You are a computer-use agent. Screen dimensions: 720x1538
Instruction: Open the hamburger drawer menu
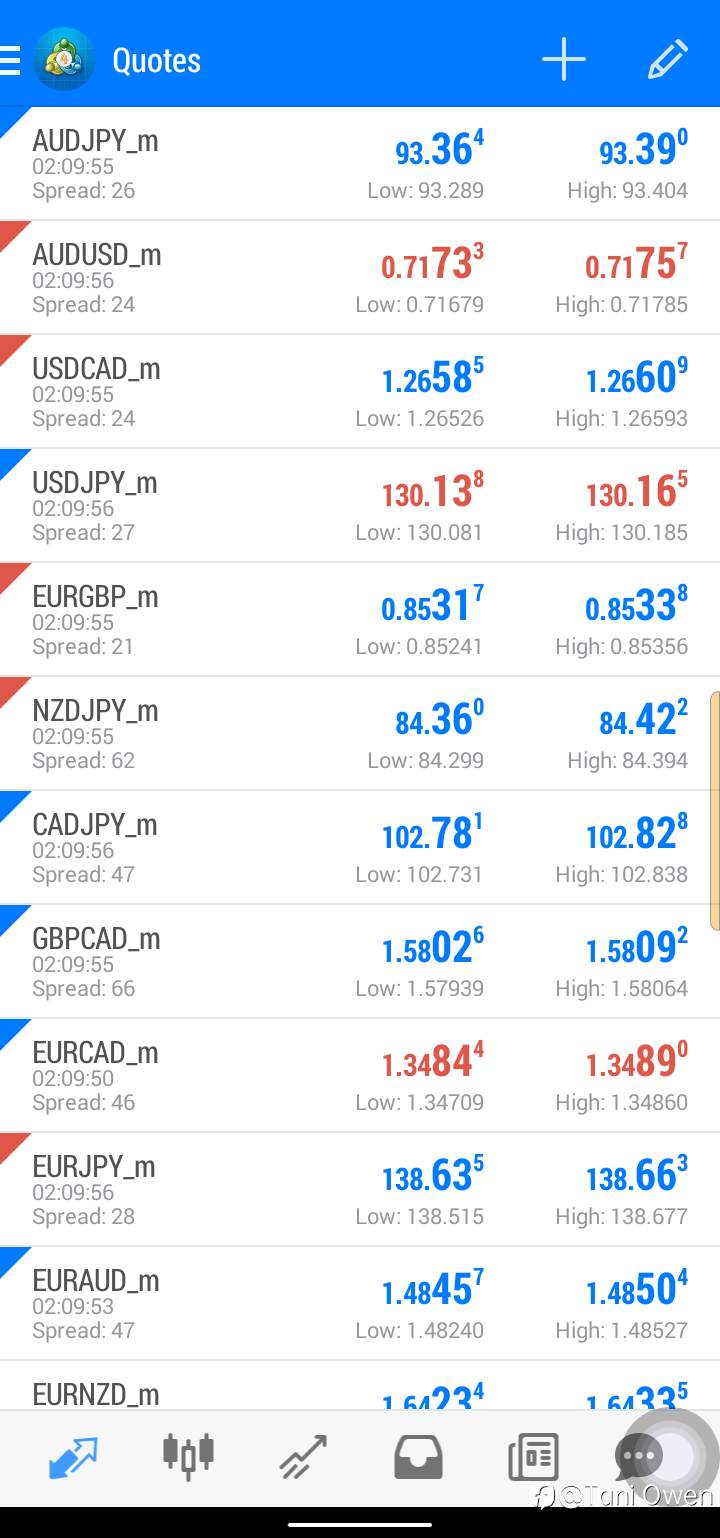[x=10, y=60]
